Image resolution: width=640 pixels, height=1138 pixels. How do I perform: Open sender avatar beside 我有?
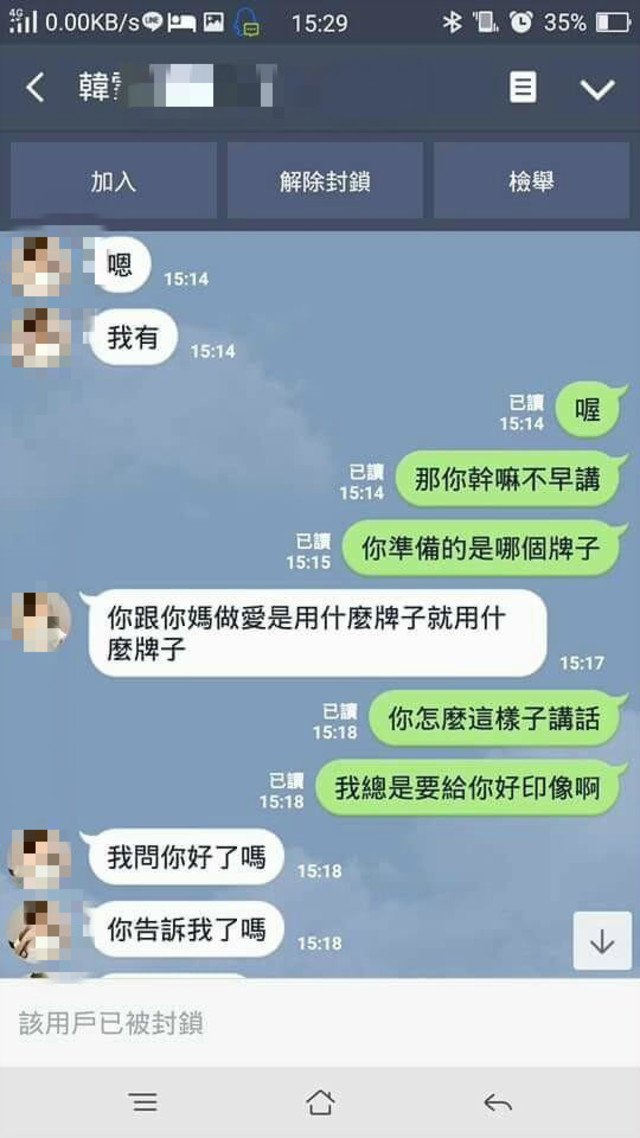41,338
